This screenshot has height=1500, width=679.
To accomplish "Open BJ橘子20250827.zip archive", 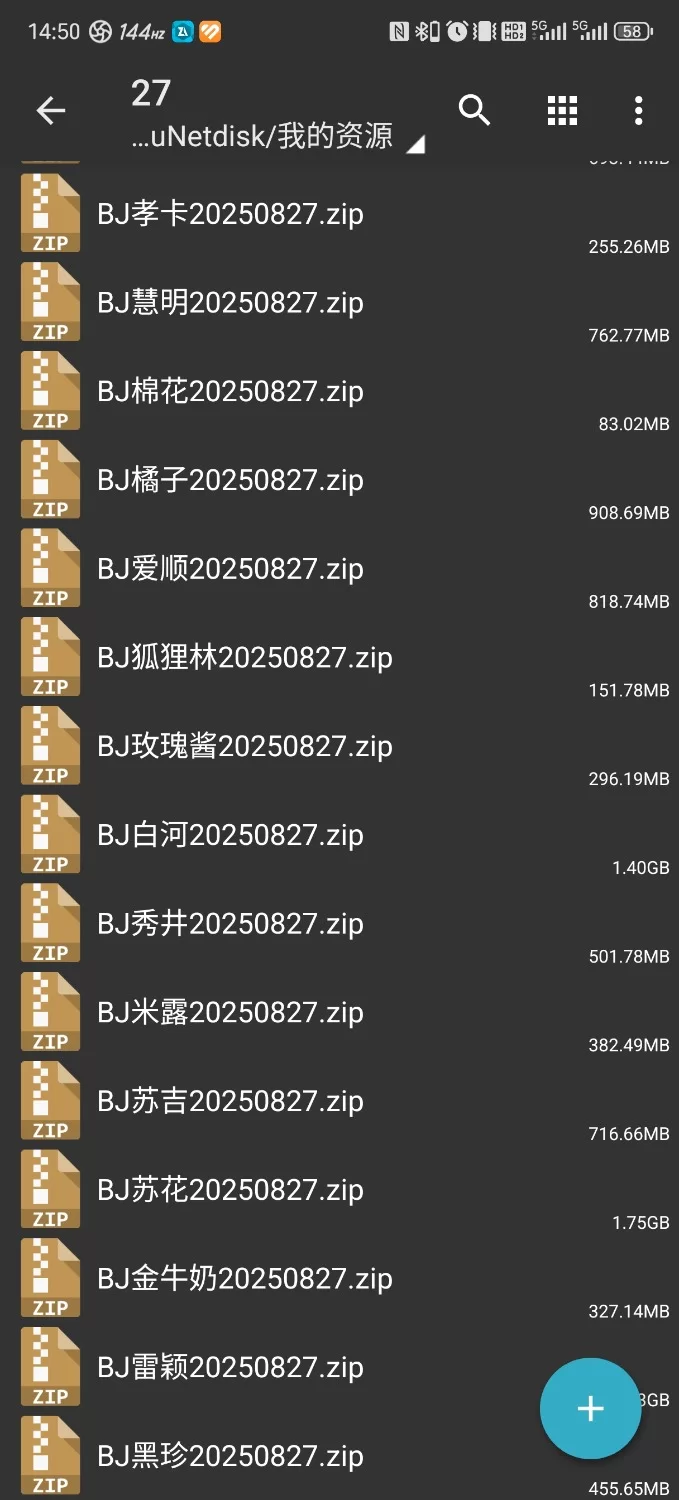I will pos(230,481).
